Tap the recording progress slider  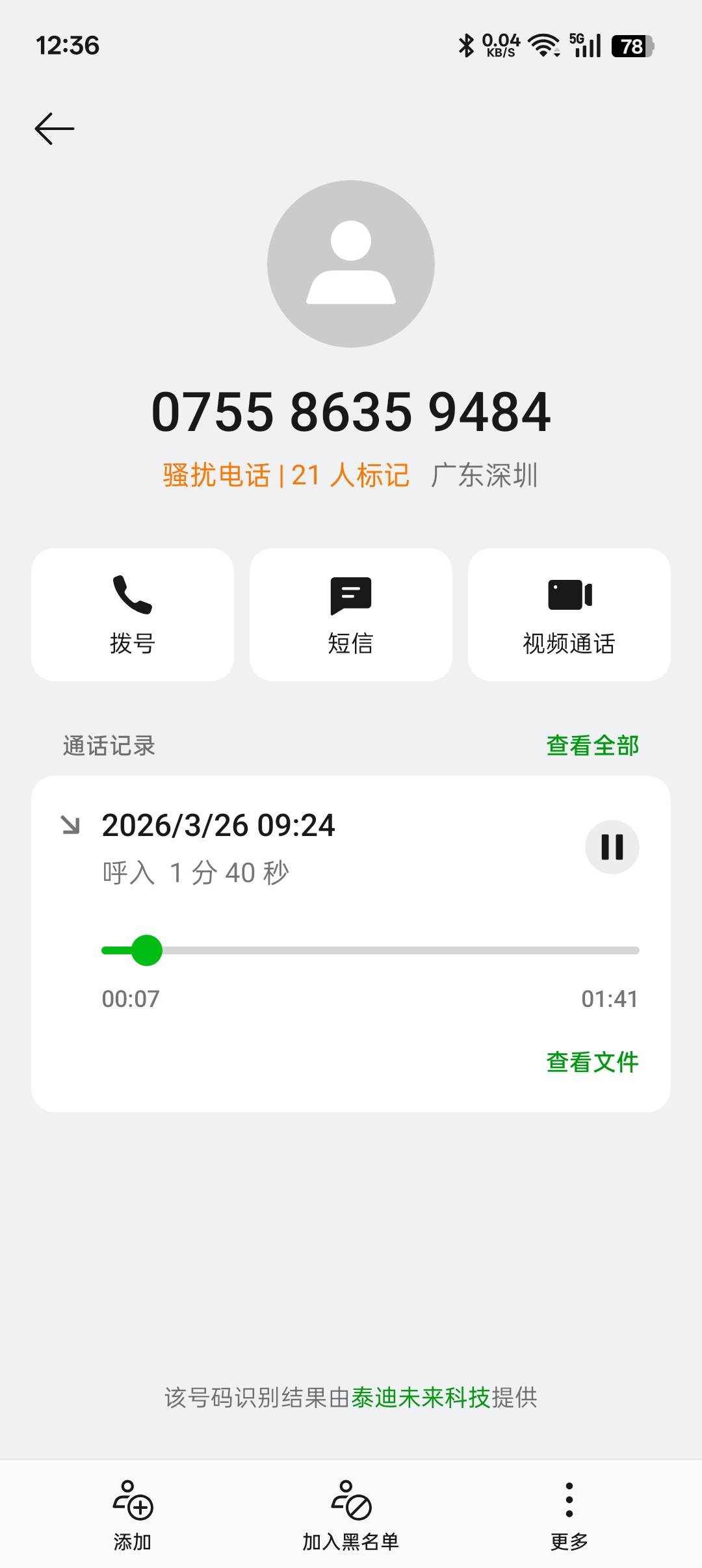pos(370,950)
